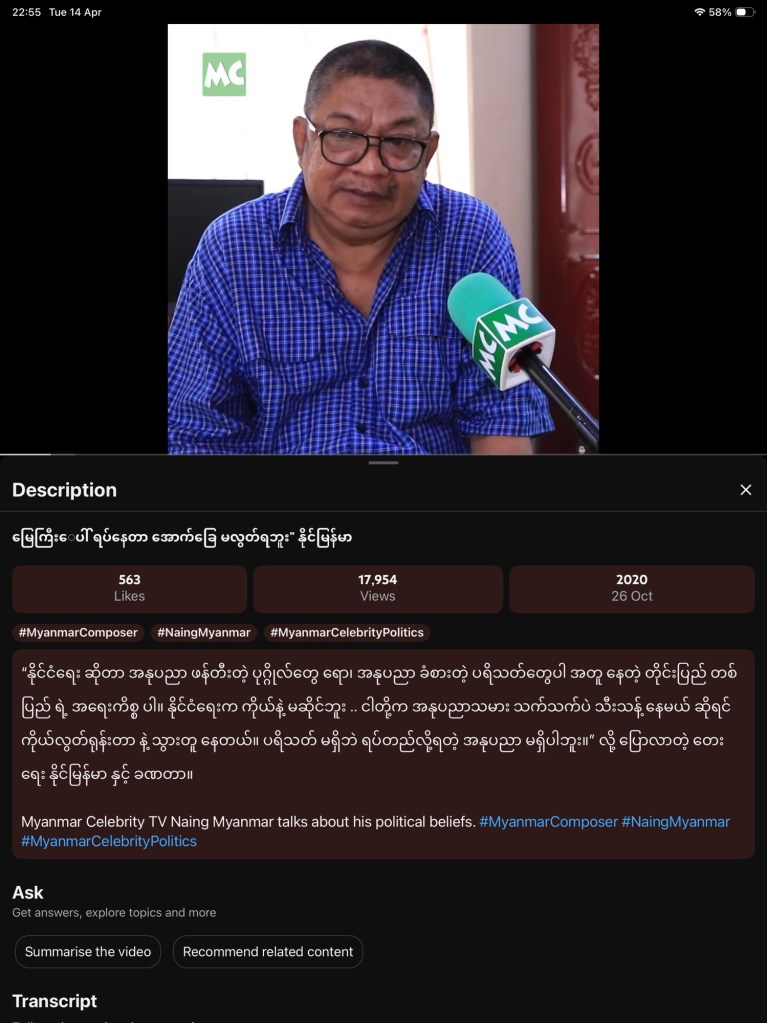Open the #NaingMyanmar hashtag chip
The height and width of the screenshot is (1023, 767).
204,633
